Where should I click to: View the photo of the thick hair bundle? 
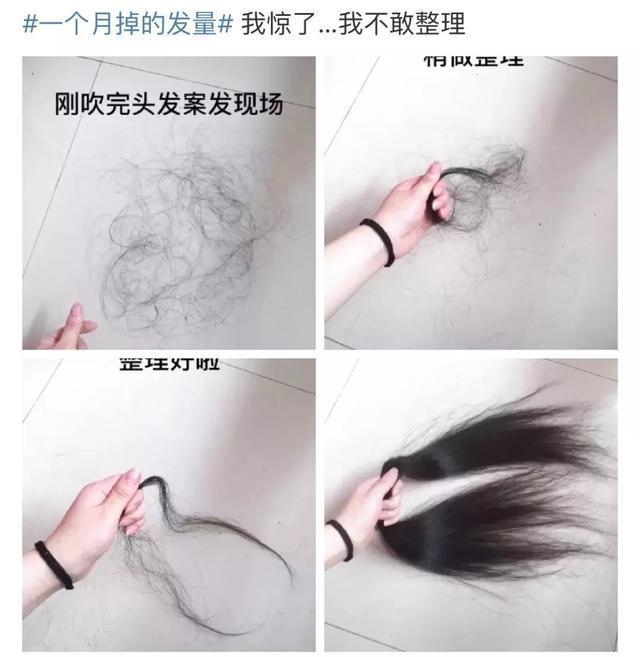tap(470, 503)
